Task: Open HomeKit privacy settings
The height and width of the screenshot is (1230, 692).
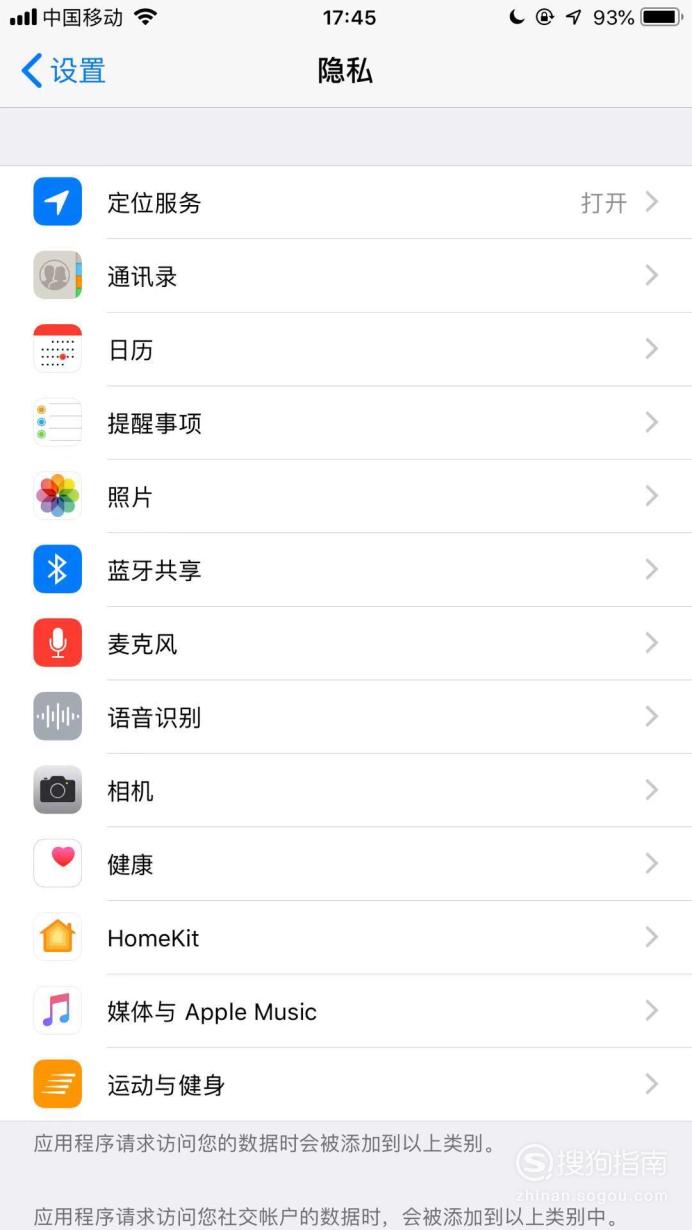Action: pos(346,937)
